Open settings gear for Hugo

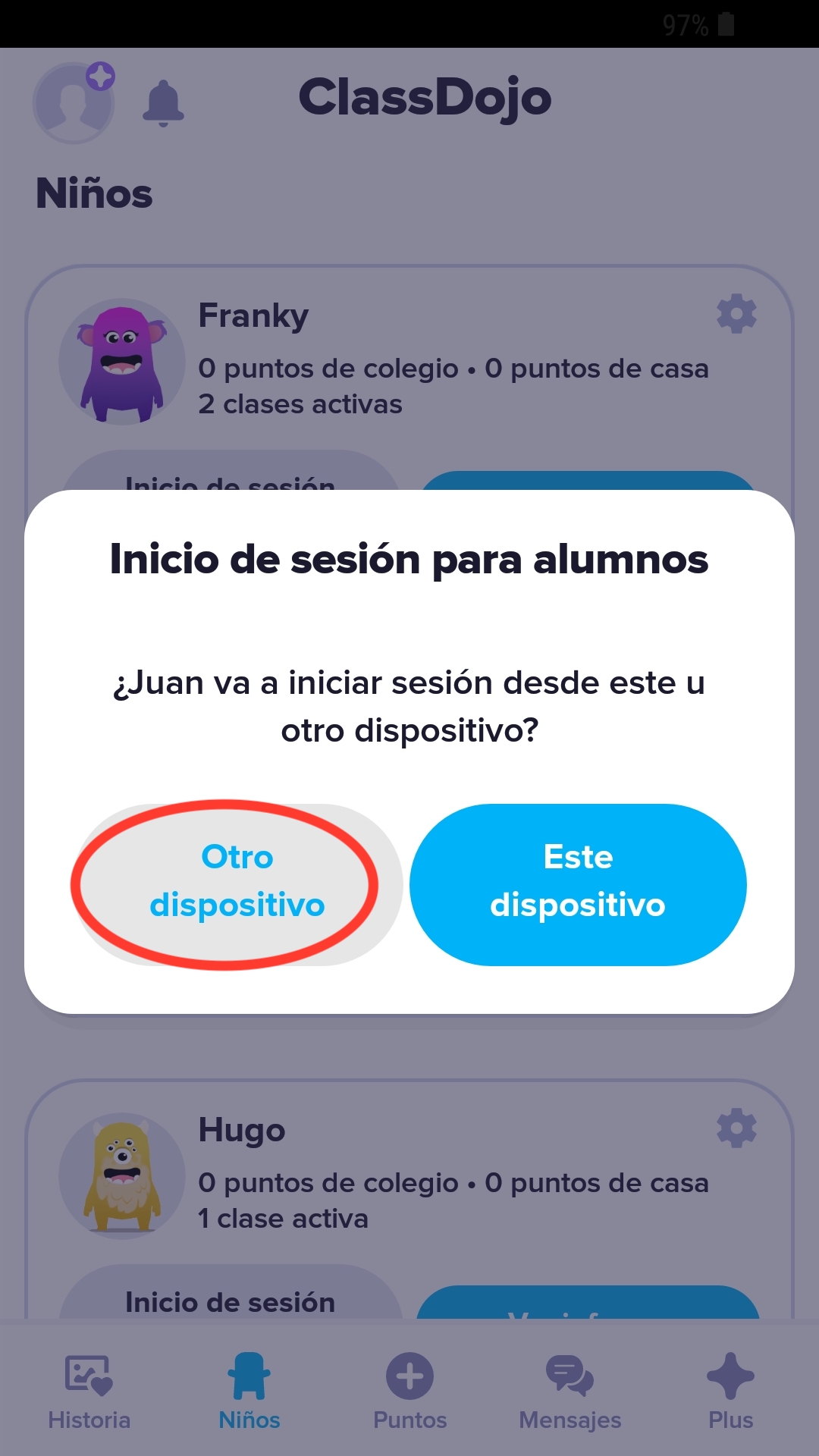coord(736,1128)
